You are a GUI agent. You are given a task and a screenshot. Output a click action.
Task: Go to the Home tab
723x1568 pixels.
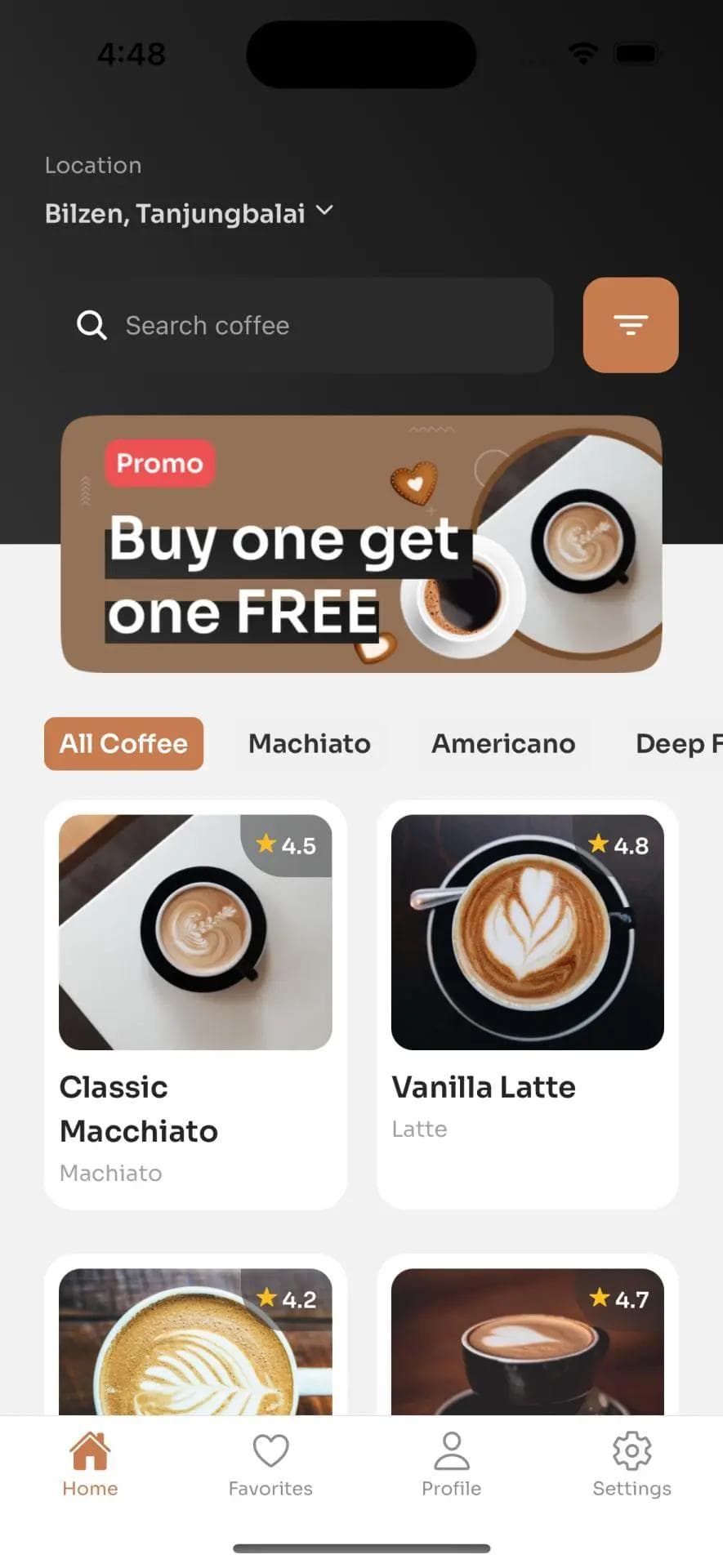90,1464
